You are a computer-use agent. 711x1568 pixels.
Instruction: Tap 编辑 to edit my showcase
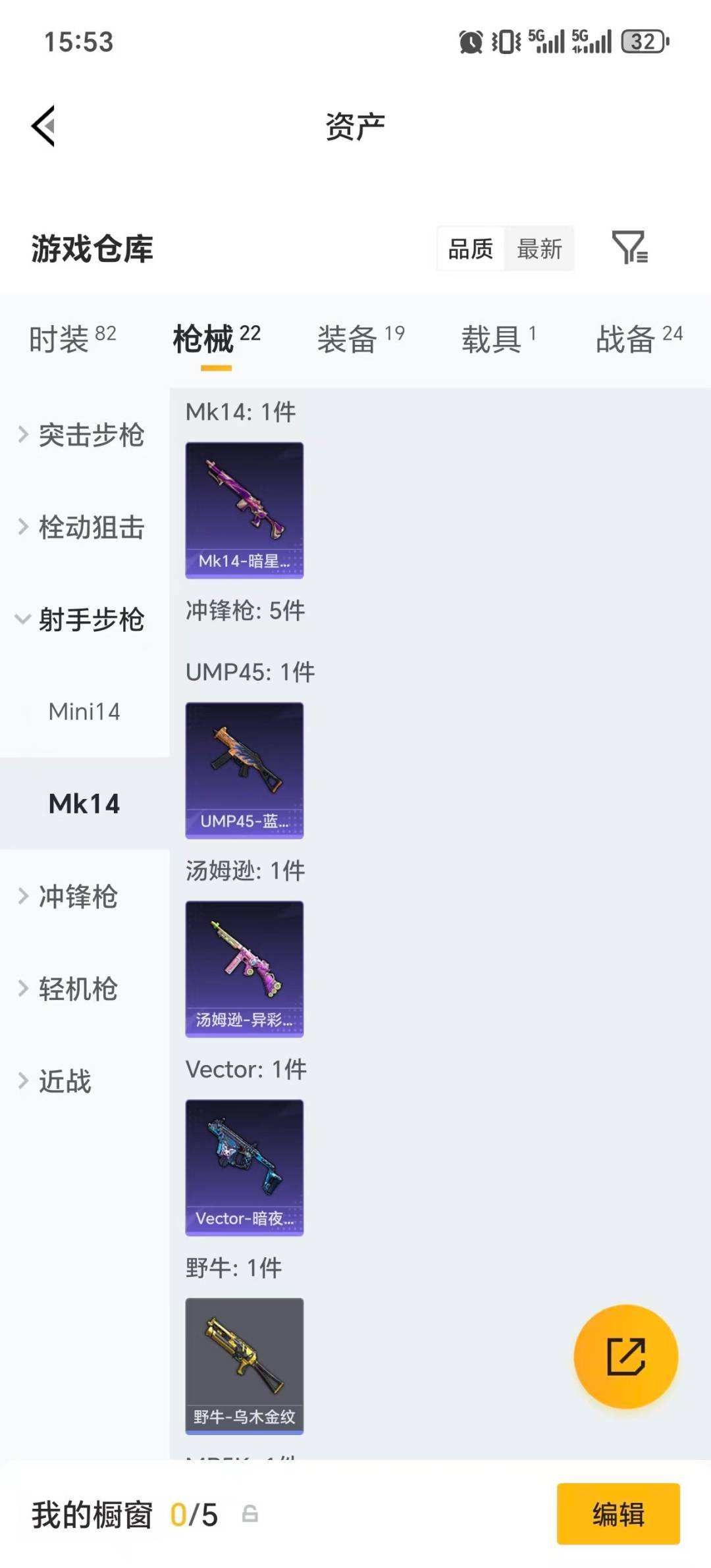[x=618, y=1514]
